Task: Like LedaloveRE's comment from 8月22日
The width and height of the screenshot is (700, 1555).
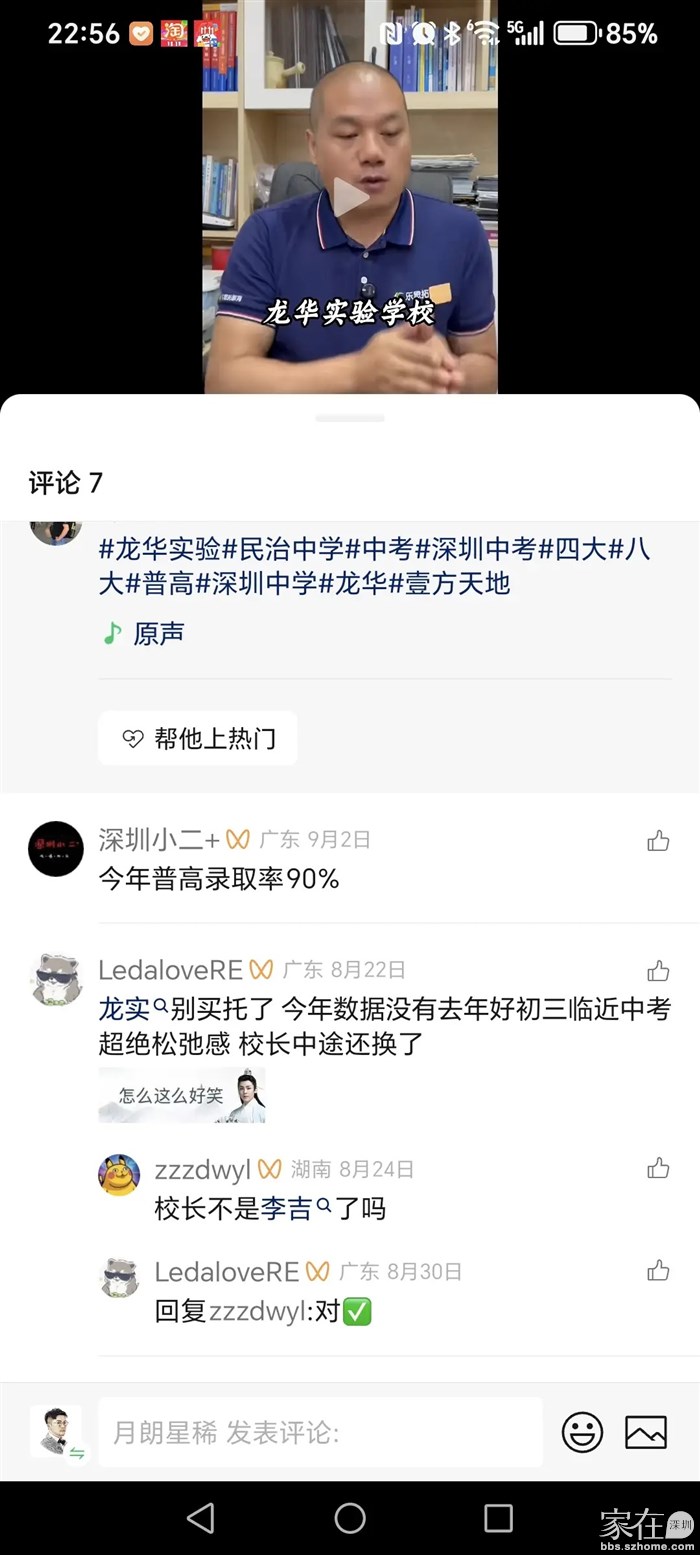Action: click(658, 971)
